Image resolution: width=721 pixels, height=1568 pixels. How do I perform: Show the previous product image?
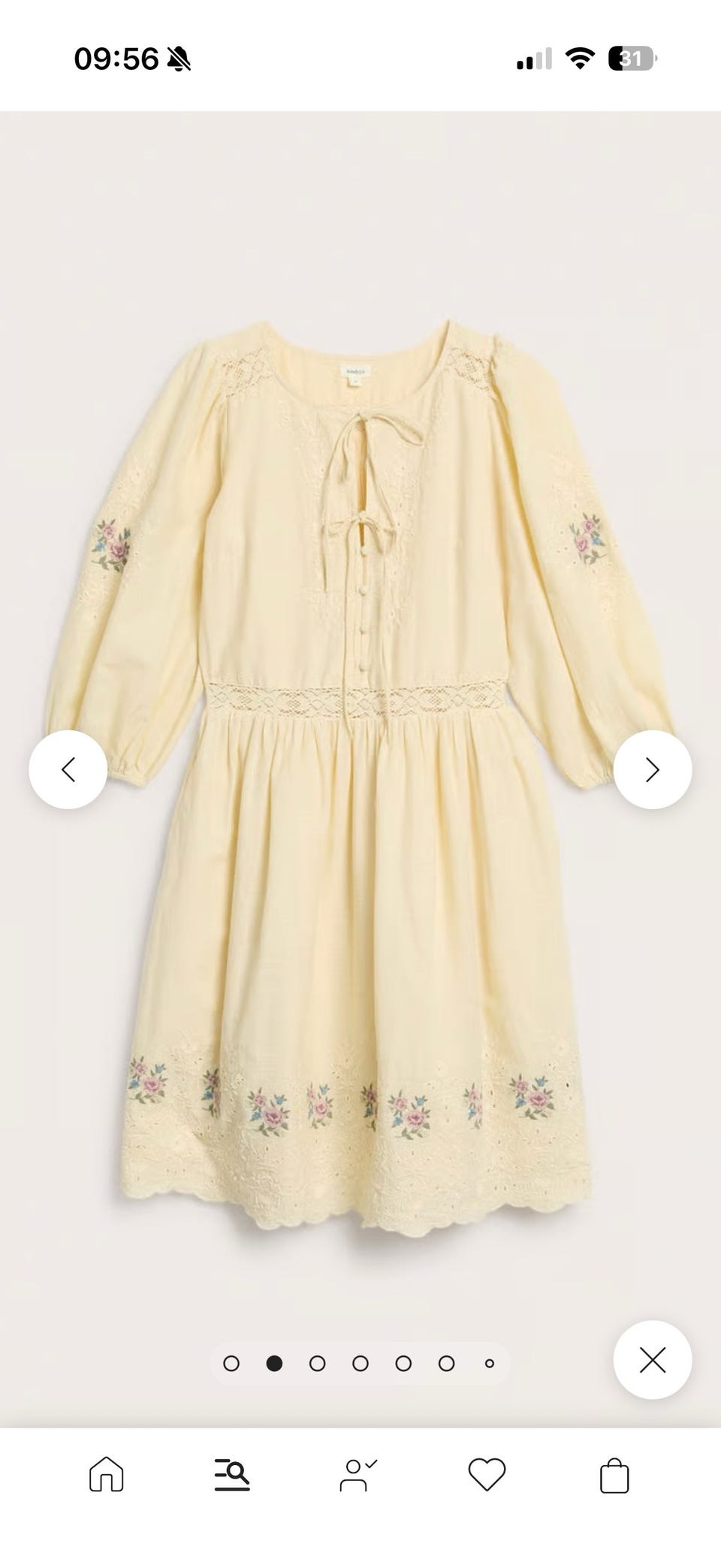(68, 769)
